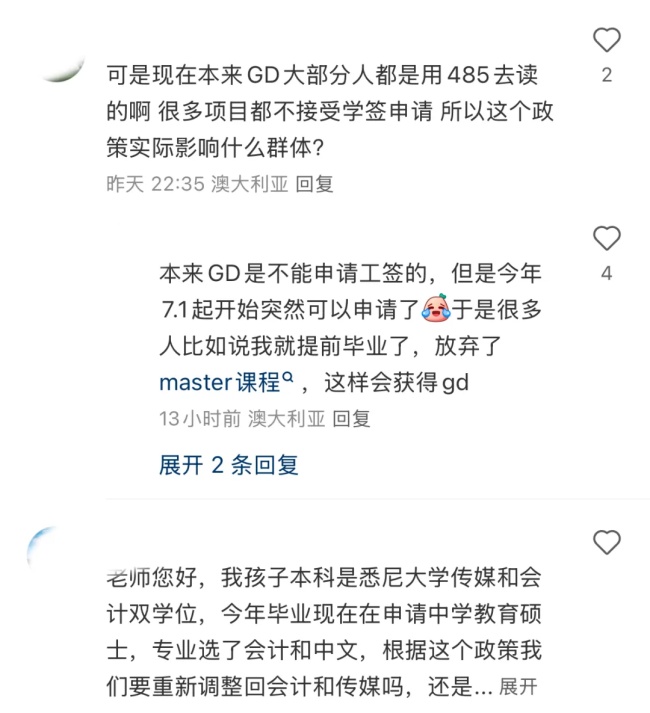This screenshot has height=713, width=650.
Task: Expand the full 老师您好 comment
Action: [518, 687]
